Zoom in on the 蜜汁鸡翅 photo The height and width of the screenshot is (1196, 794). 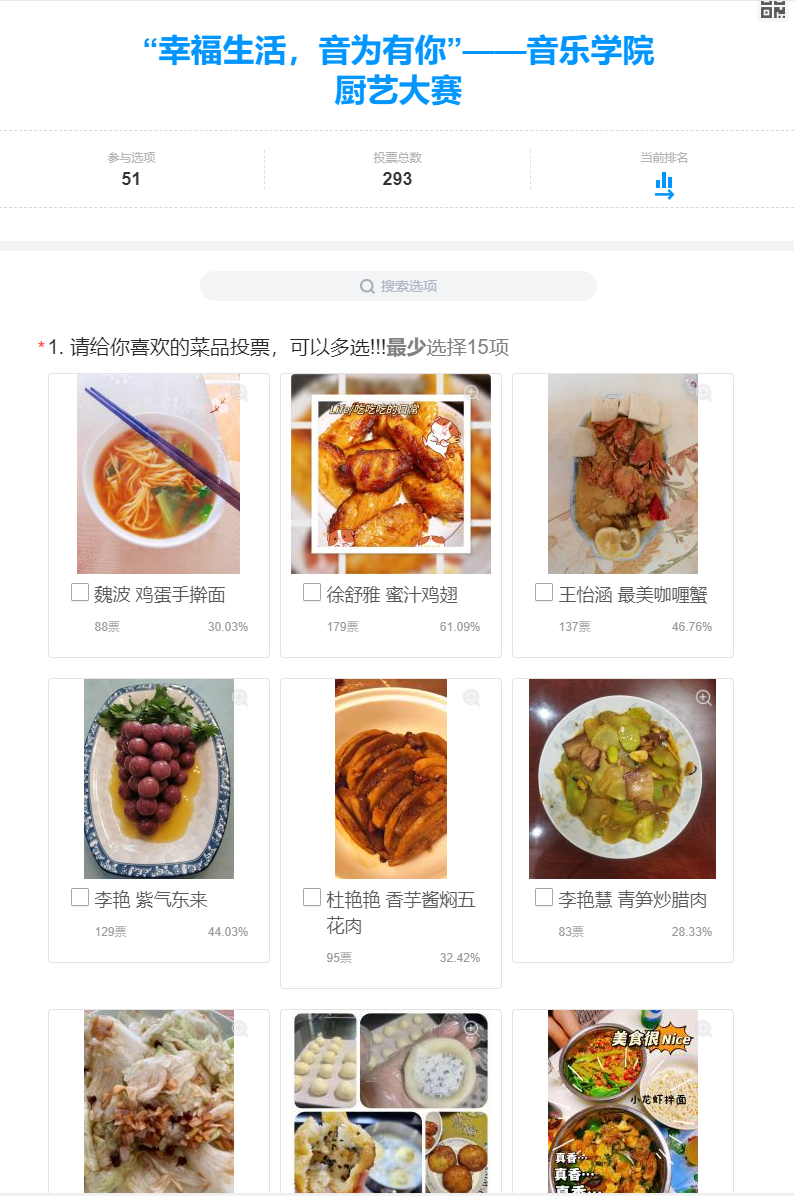(472, 393)
